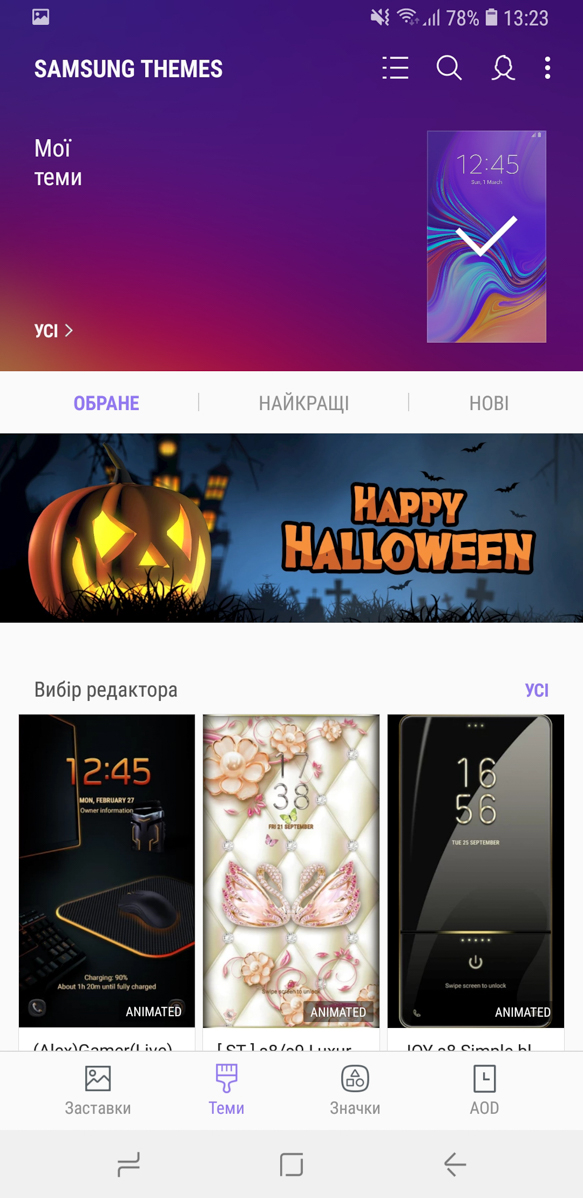583x1198 pixels.
Task: Open search in Samsung Themes
Action: tap(449, 68)
